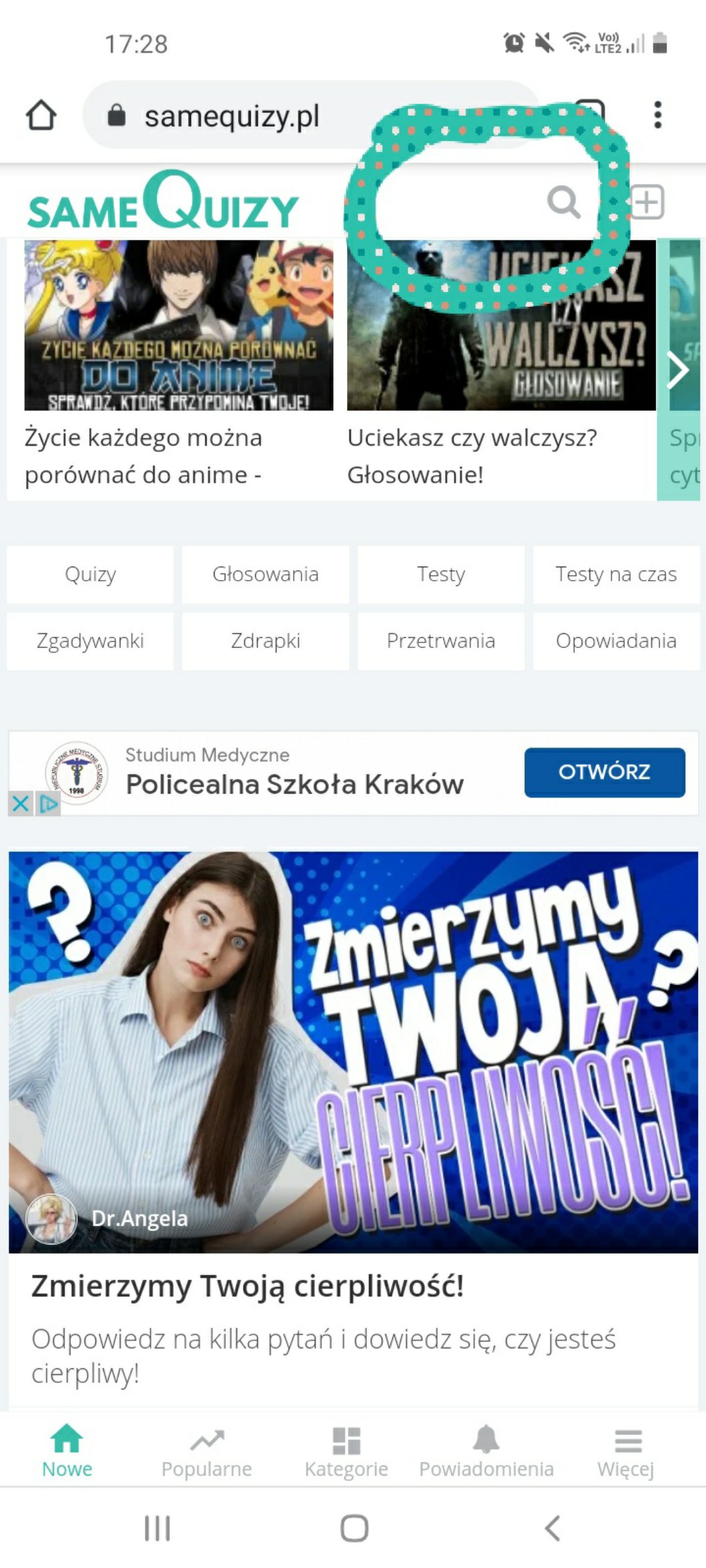Select the Testy category

click(441, 574)
